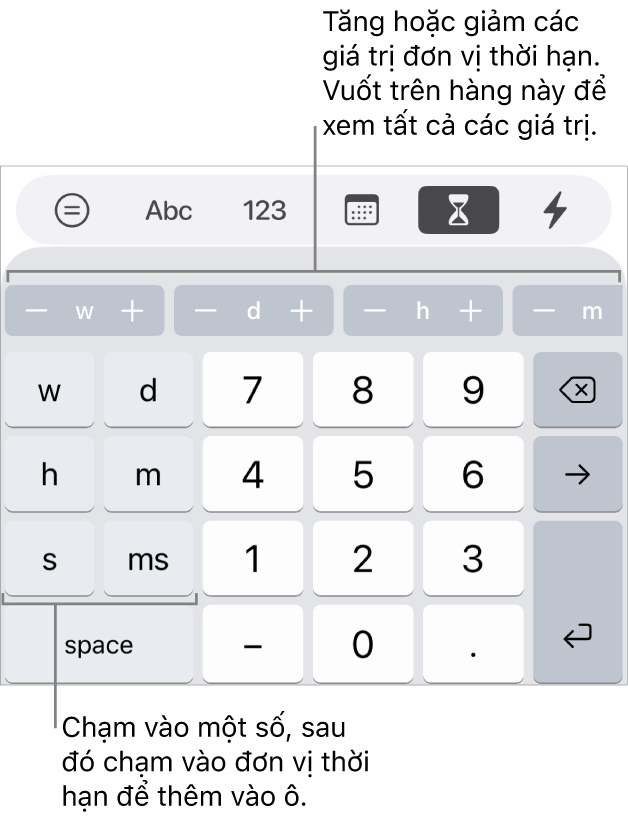Move to next cell with arrow key
Image resolution: width=628 pixels, height=819 pixels.
[x=577, y=474]
